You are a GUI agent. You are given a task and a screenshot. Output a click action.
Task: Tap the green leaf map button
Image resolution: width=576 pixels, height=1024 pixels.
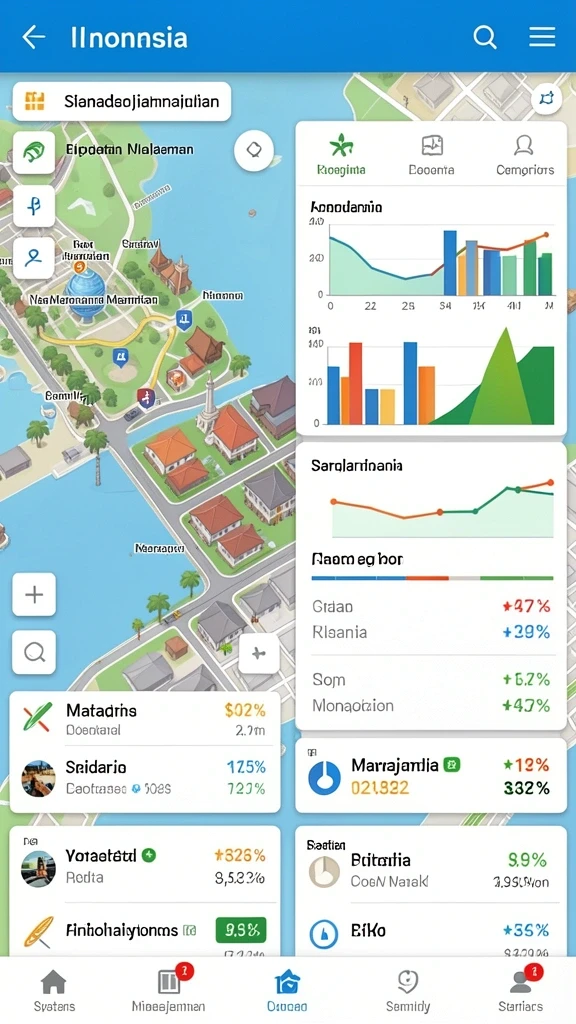[34, 152]
